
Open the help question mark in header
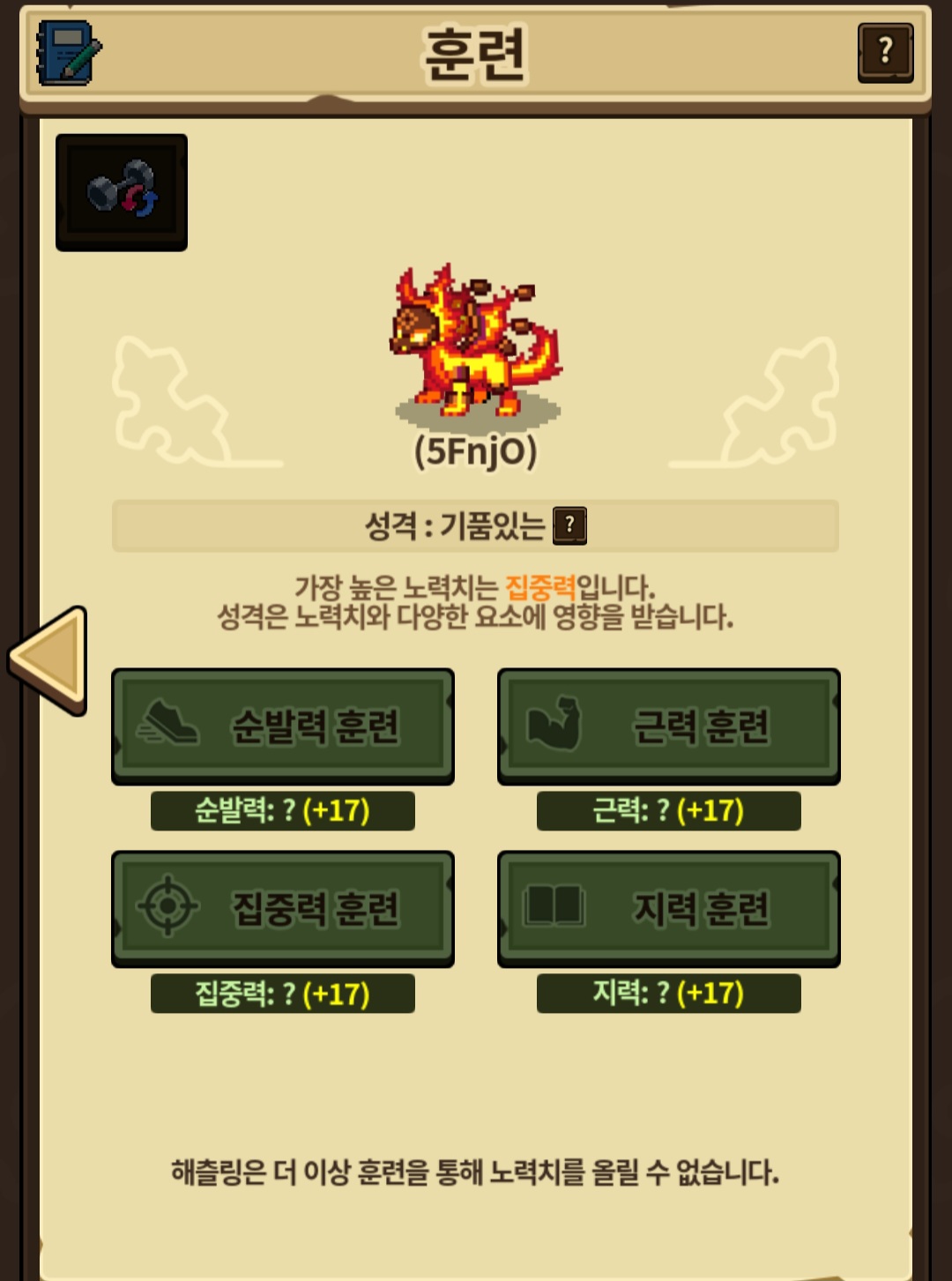click(x=885, y=53)
